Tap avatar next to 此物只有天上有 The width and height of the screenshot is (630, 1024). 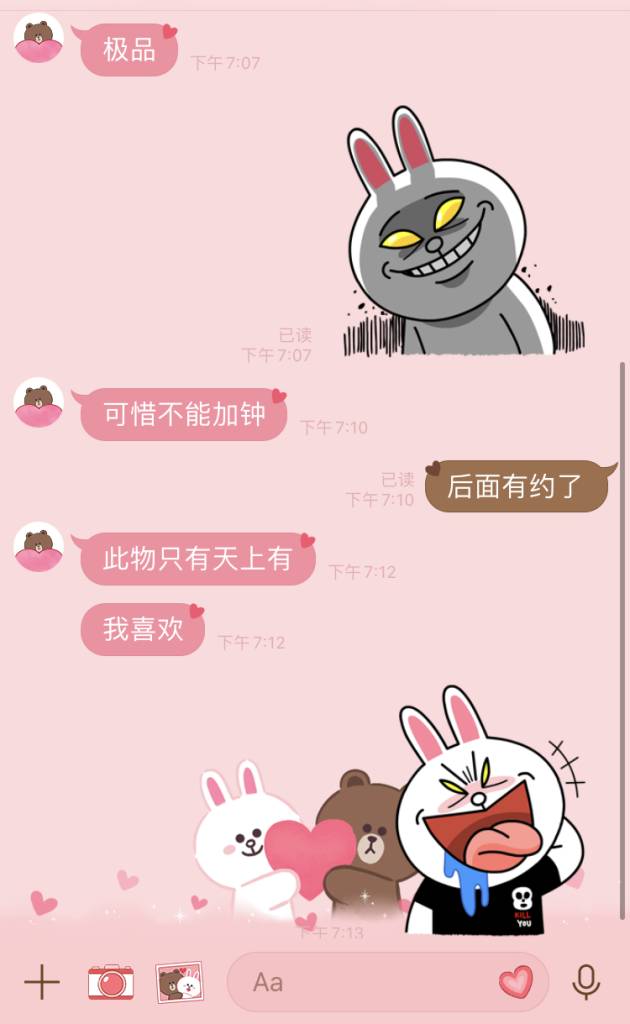tap(39, 547)
